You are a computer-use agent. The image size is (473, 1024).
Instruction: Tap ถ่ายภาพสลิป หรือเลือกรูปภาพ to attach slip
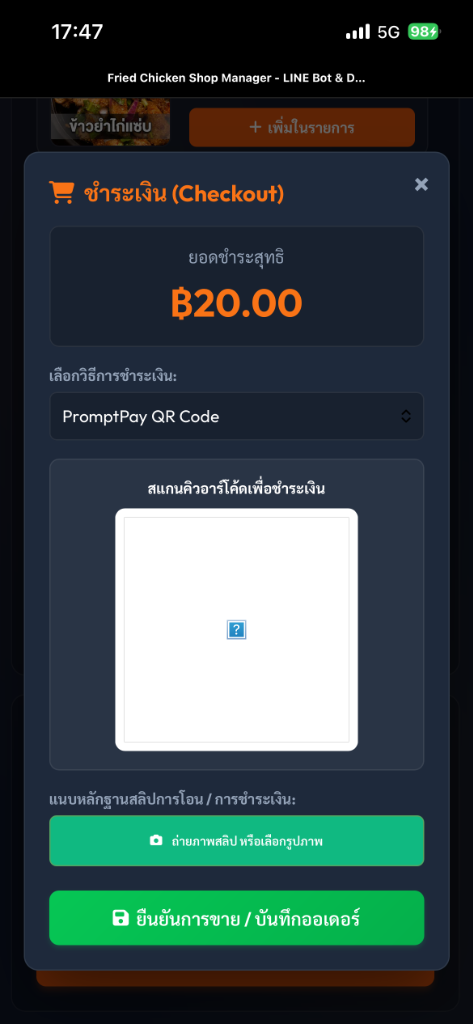tap(236, 840)
